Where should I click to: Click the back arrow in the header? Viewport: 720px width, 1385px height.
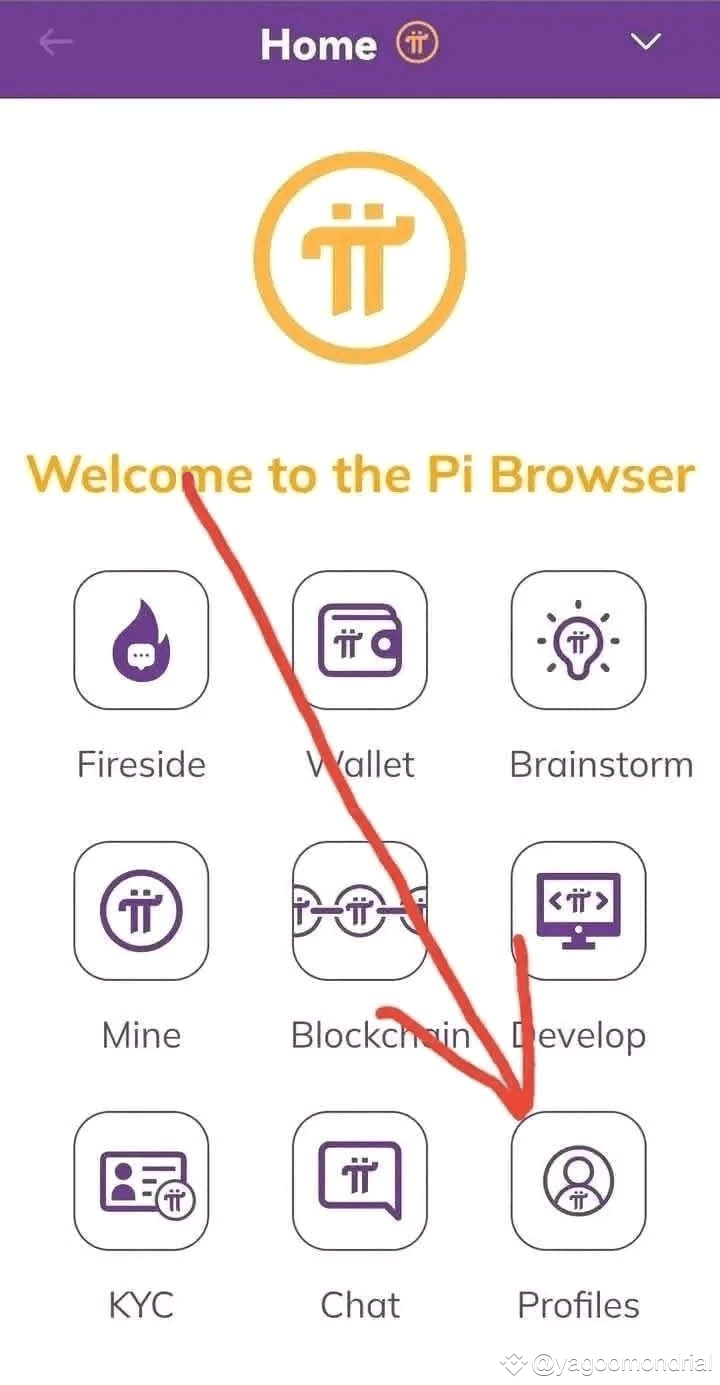click(57, 43)
